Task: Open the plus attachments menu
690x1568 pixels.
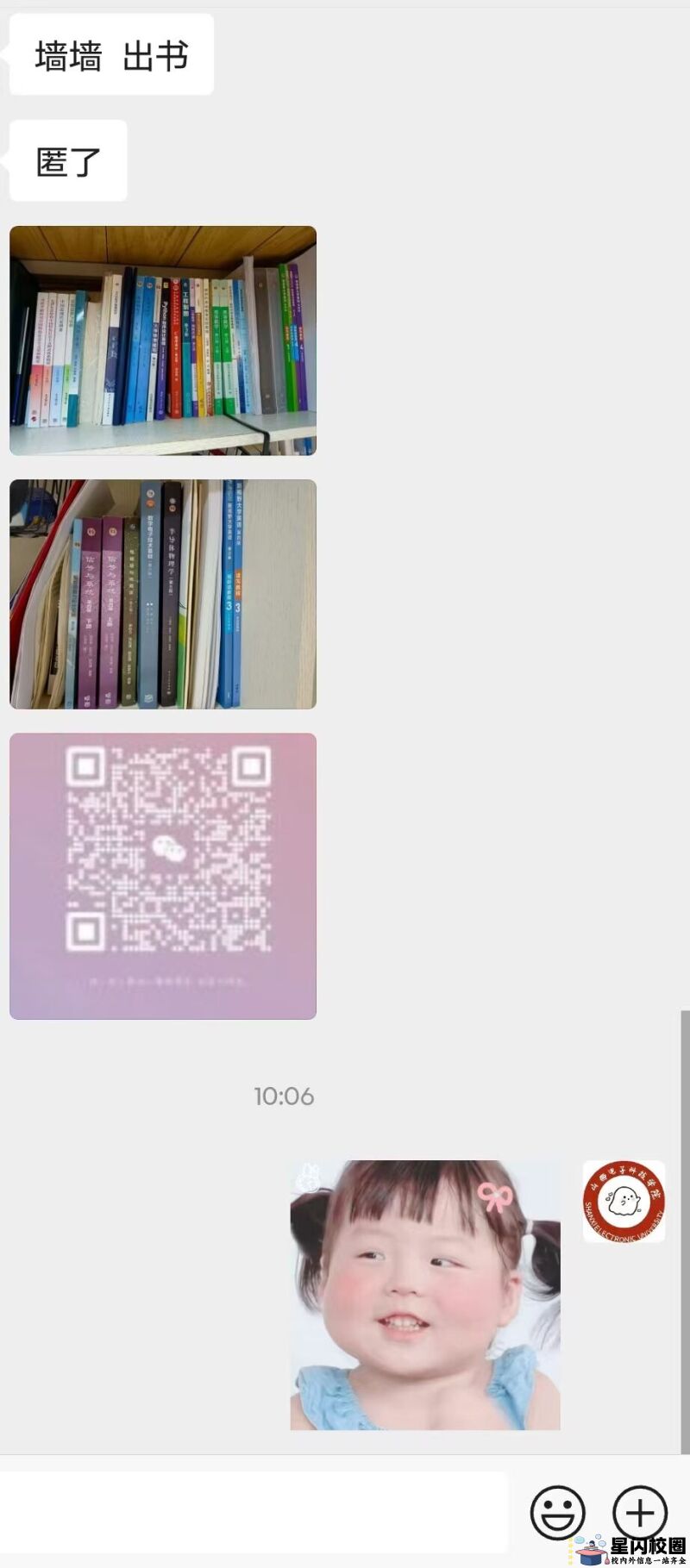Action: [639, 1512]
